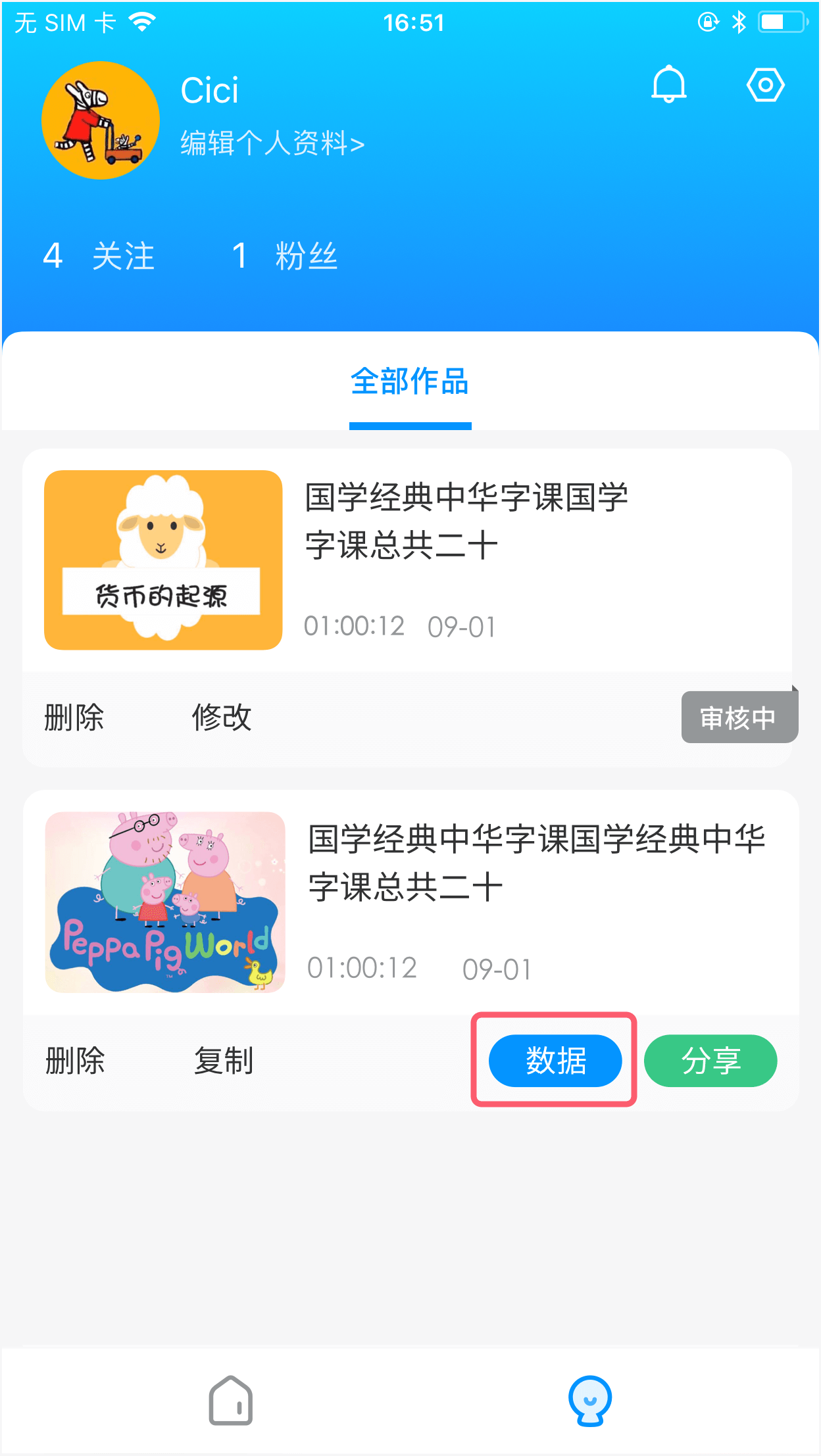Switch to the blue profile tab

[590, 1401]
